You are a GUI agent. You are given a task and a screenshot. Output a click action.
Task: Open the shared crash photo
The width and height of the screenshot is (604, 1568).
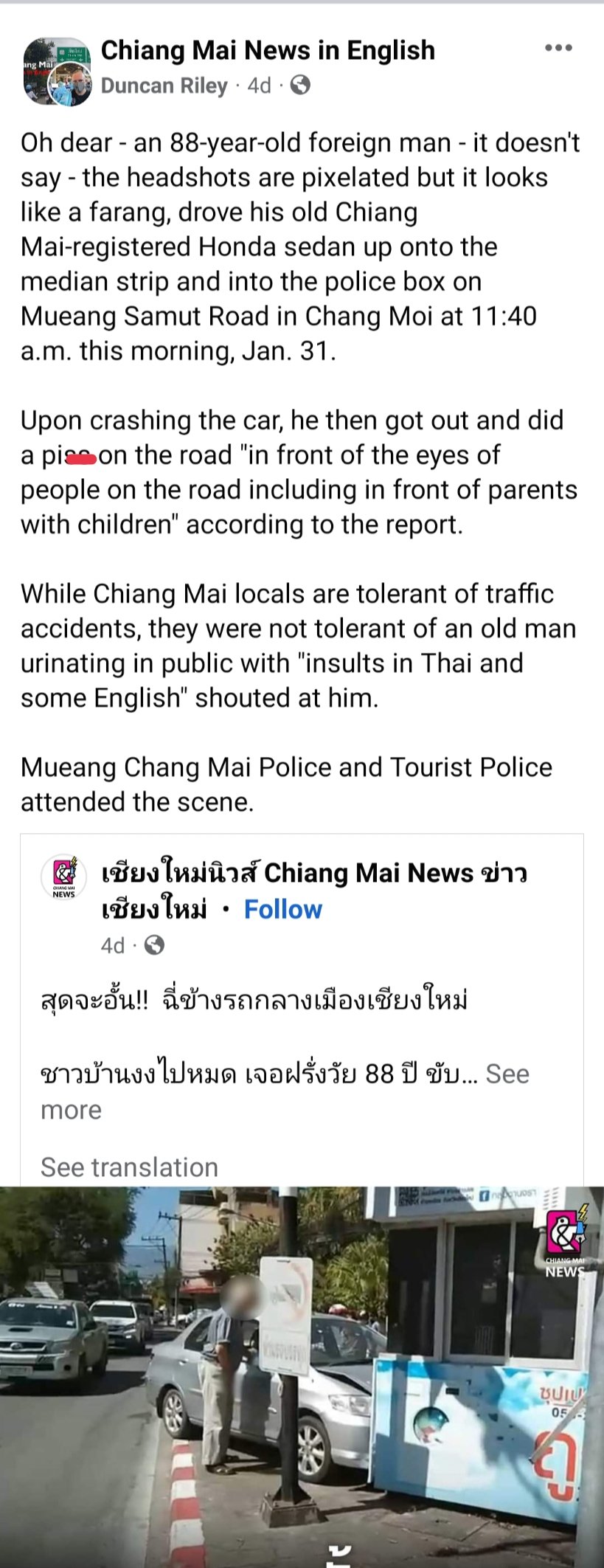click(302, 1372)
